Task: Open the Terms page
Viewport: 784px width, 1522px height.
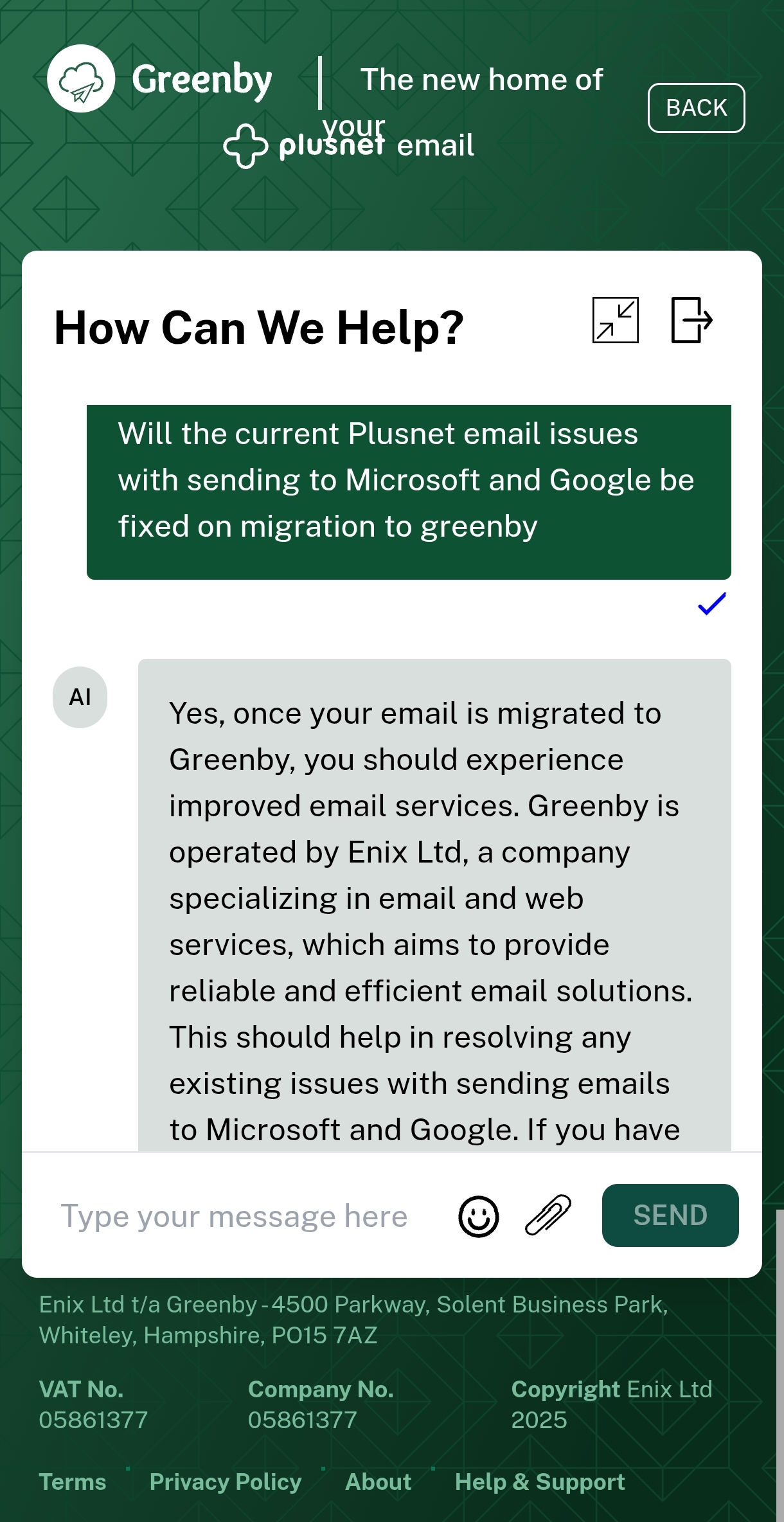Action: tap(73, 1482)
